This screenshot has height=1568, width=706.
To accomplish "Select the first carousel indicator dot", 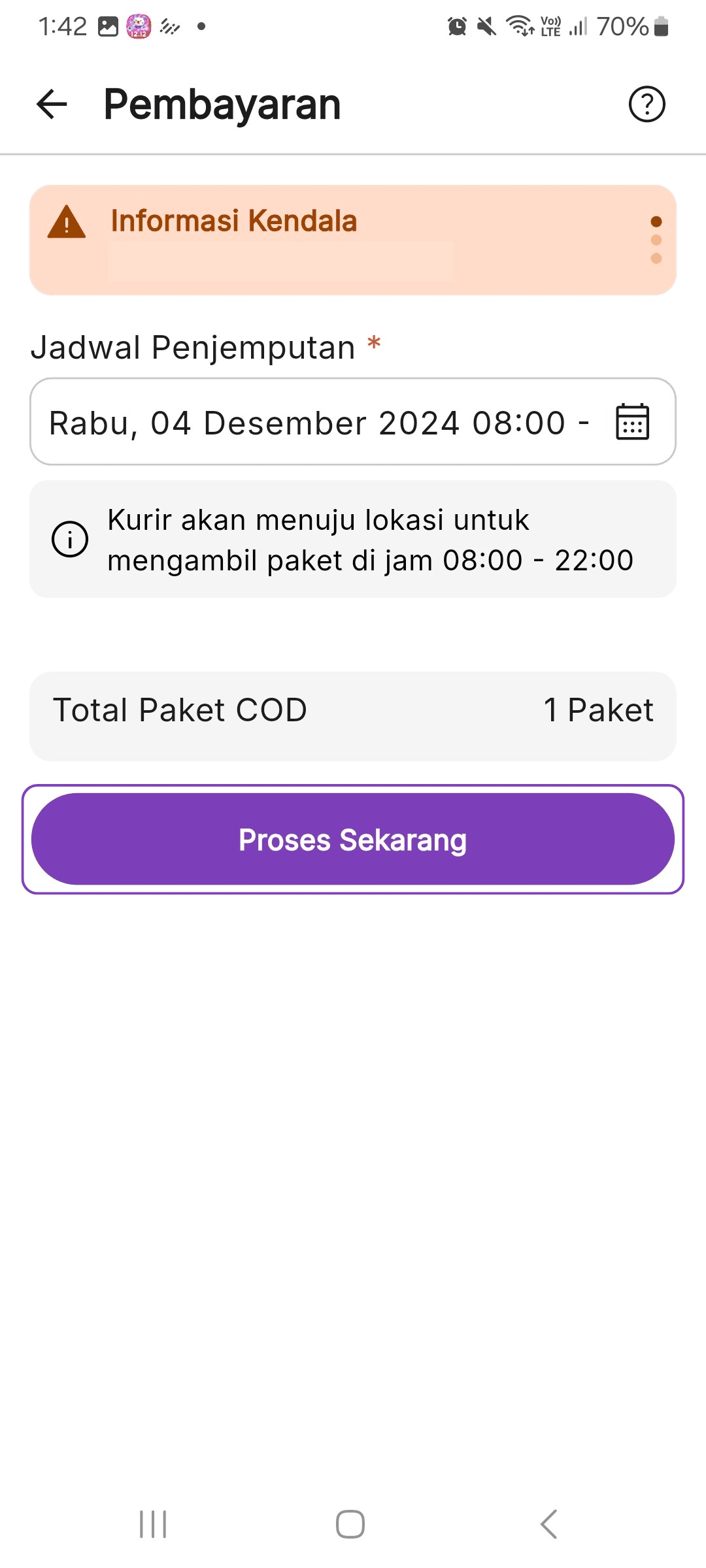I will (x=656, y=221).
